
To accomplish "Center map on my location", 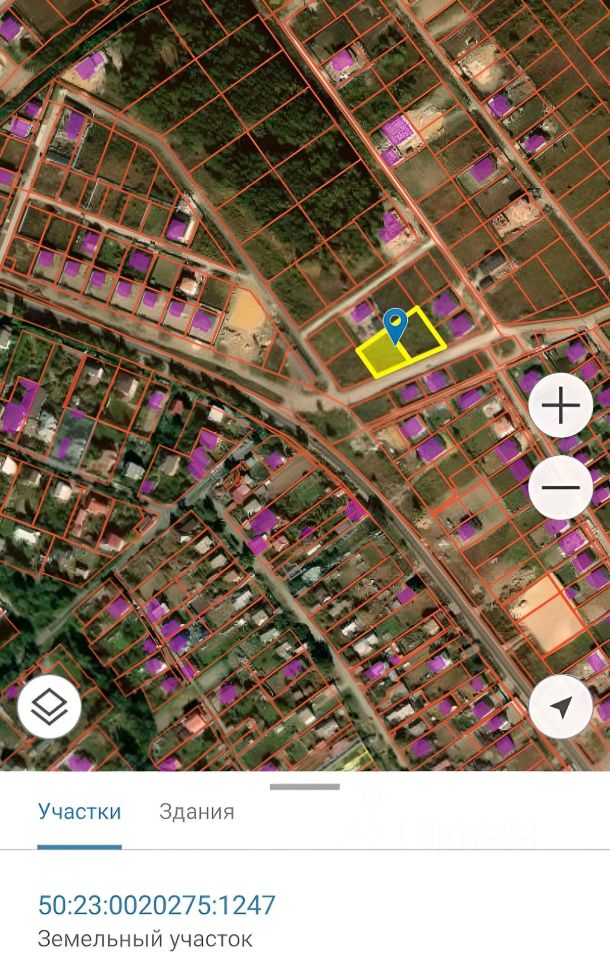I will (560, 707).
